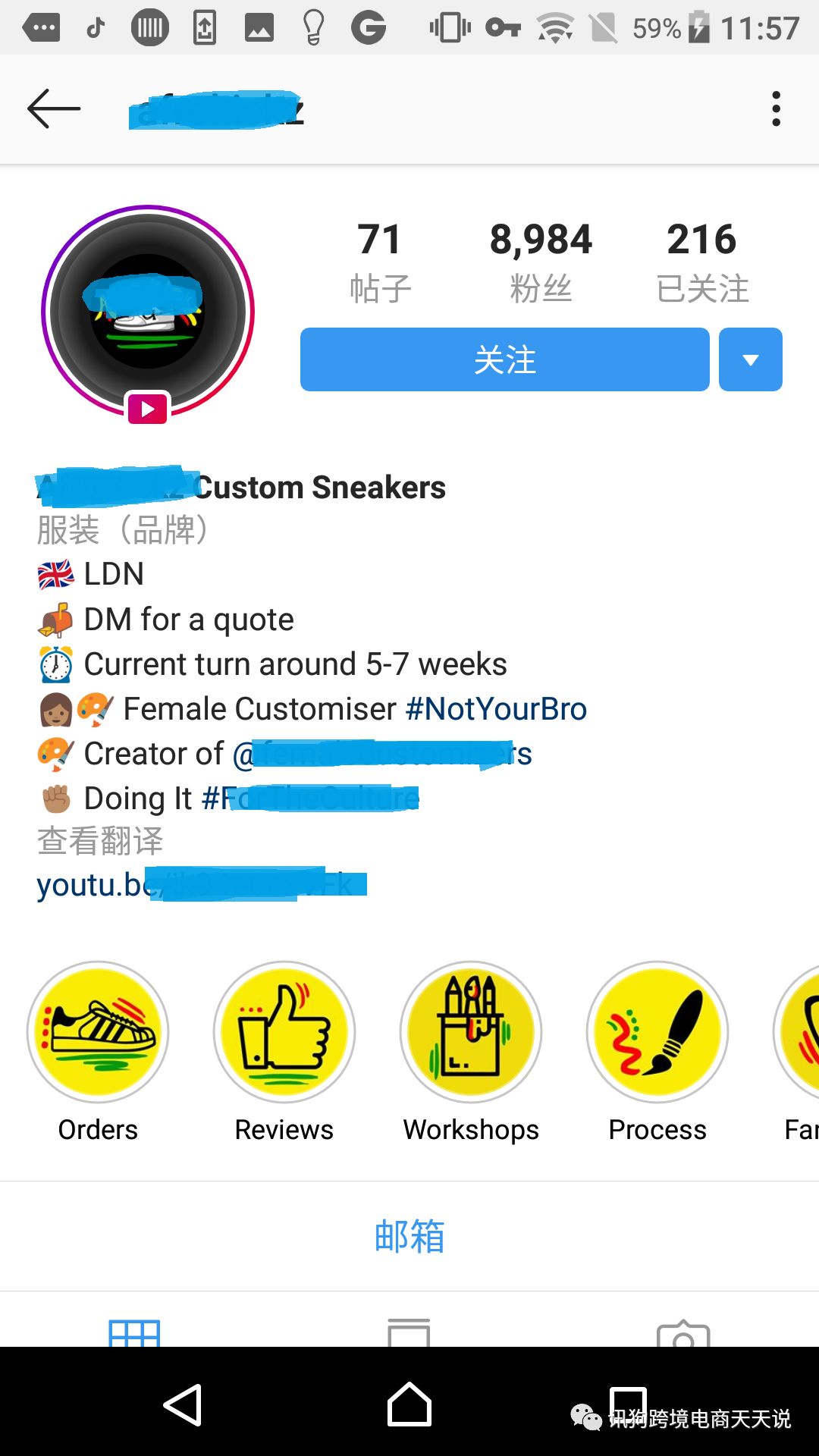Go to the system home screen
Viewport: 819px width, 1456px height.
point(409,1404)
